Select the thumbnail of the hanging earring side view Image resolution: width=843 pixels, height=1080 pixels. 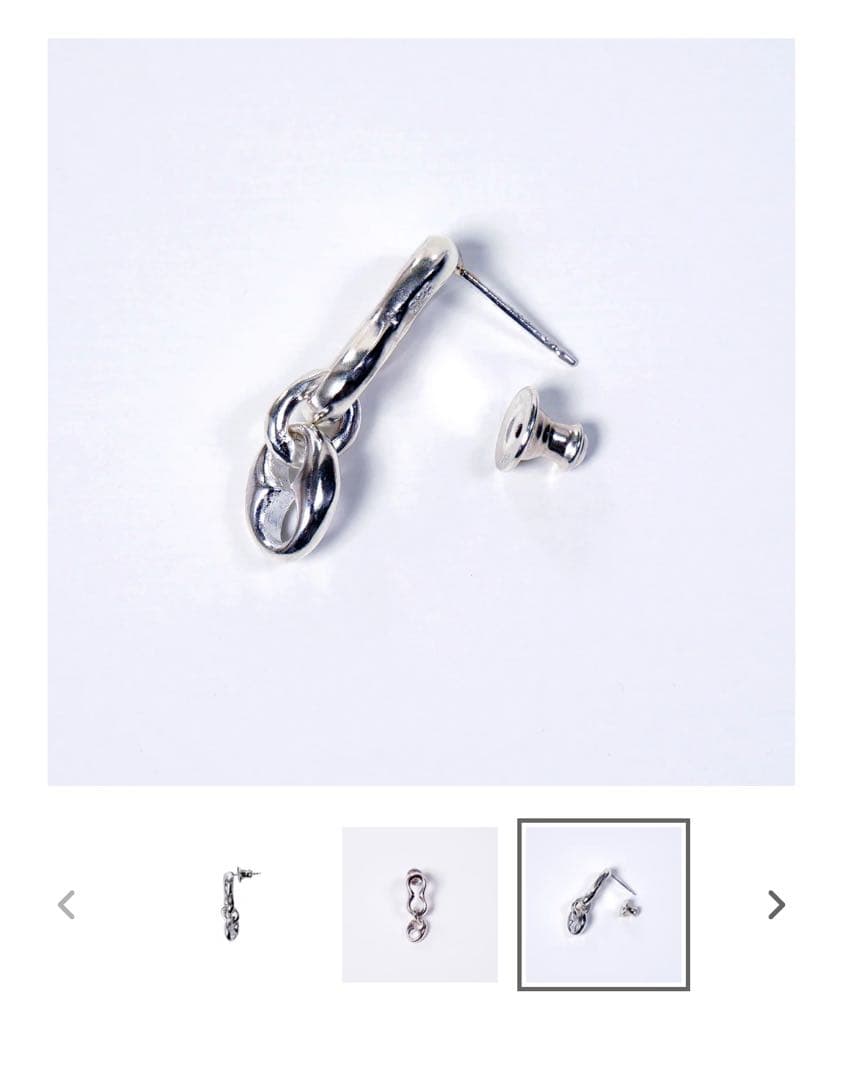(x=236, y=904)
